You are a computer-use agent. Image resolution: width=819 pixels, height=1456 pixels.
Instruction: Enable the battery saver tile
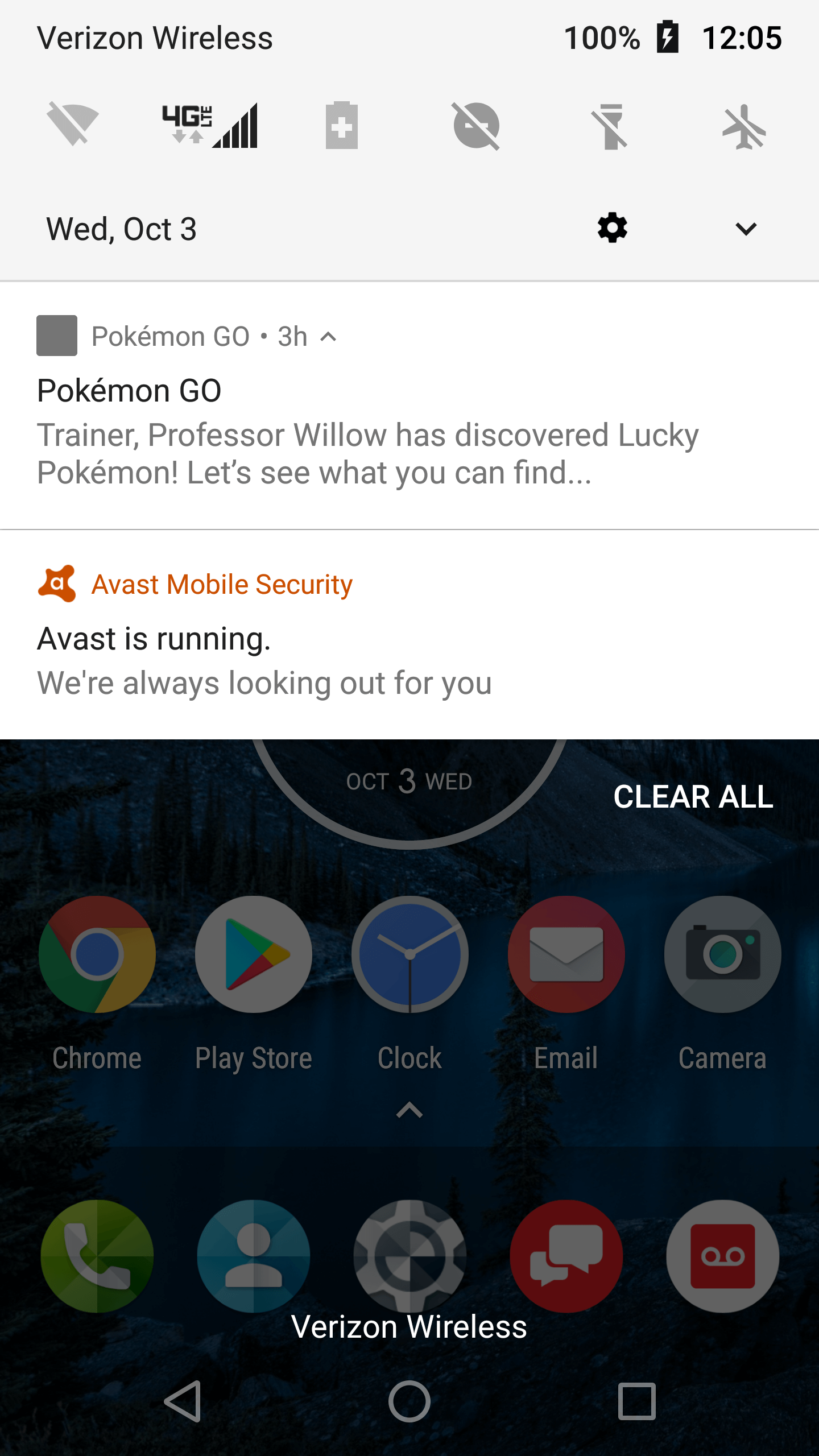pos(341,125)
